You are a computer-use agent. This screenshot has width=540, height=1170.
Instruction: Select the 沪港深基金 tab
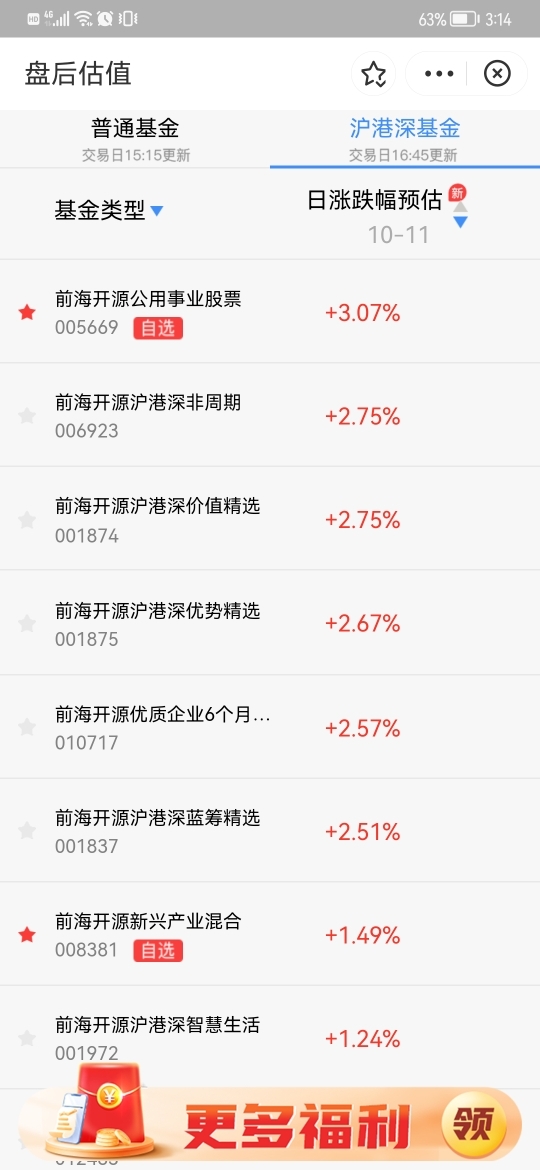pyautogui.click(x=404, y=138)
